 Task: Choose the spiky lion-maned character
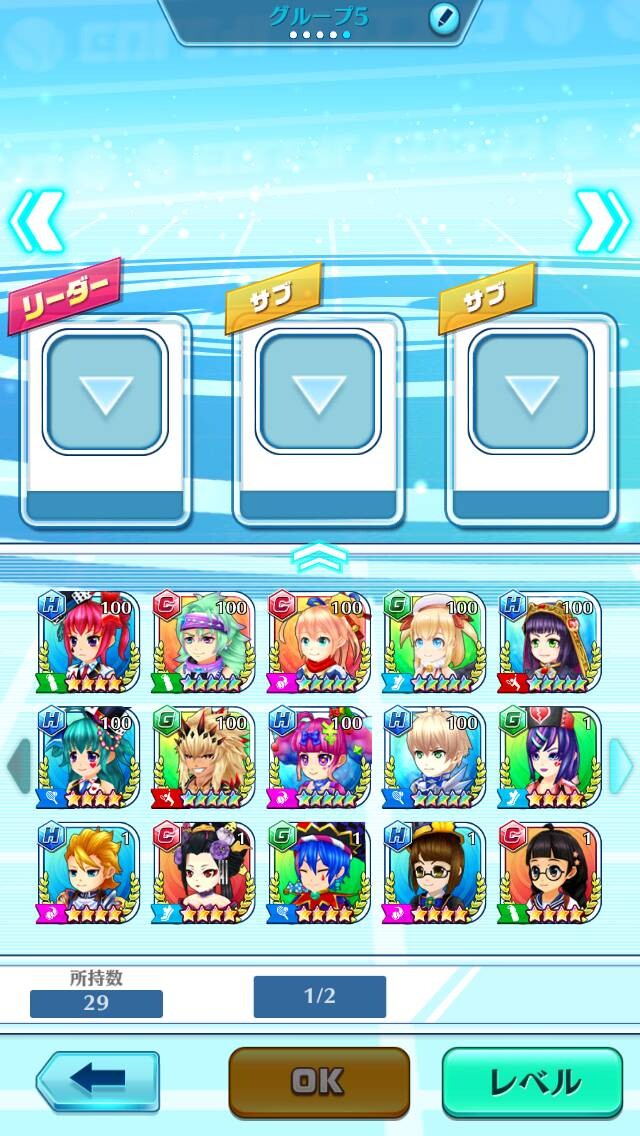(x=204, y=757)
